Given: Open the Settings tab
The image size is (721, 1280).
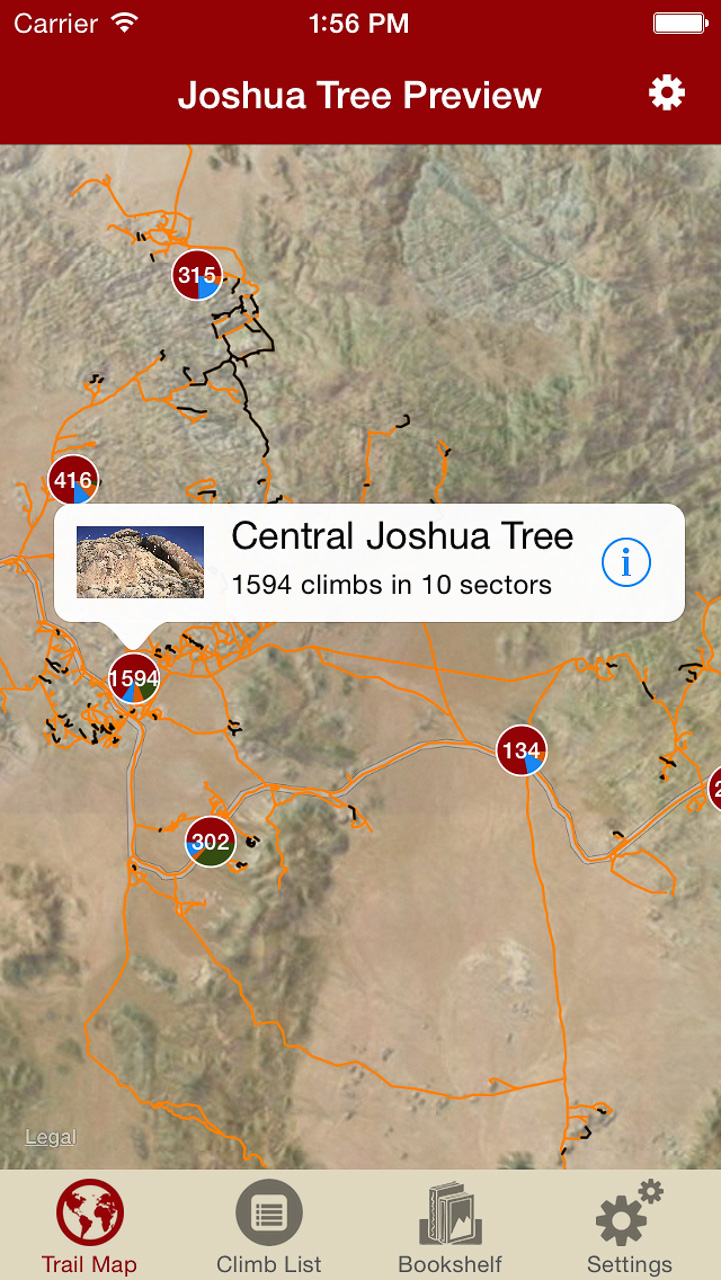Looking at the screenshot, I should tap(629, 1227).
